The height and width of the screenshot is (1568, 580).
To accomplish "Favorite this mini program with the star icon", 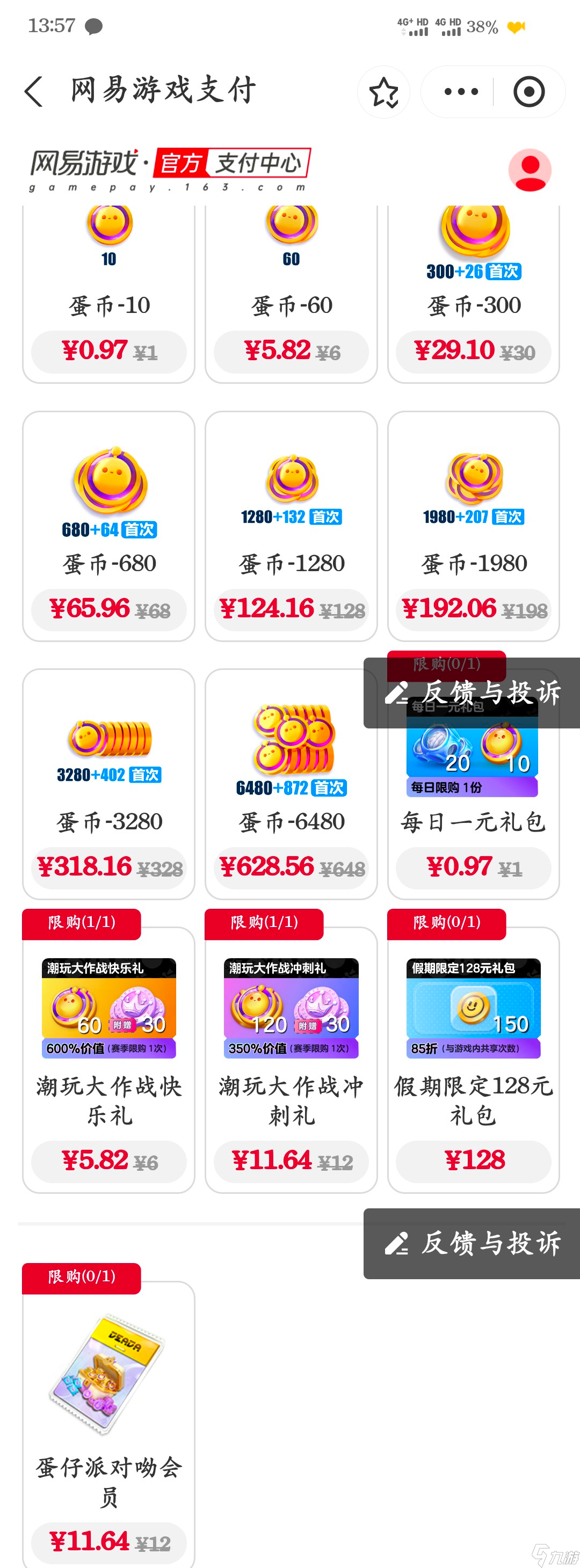I will 383,92.
